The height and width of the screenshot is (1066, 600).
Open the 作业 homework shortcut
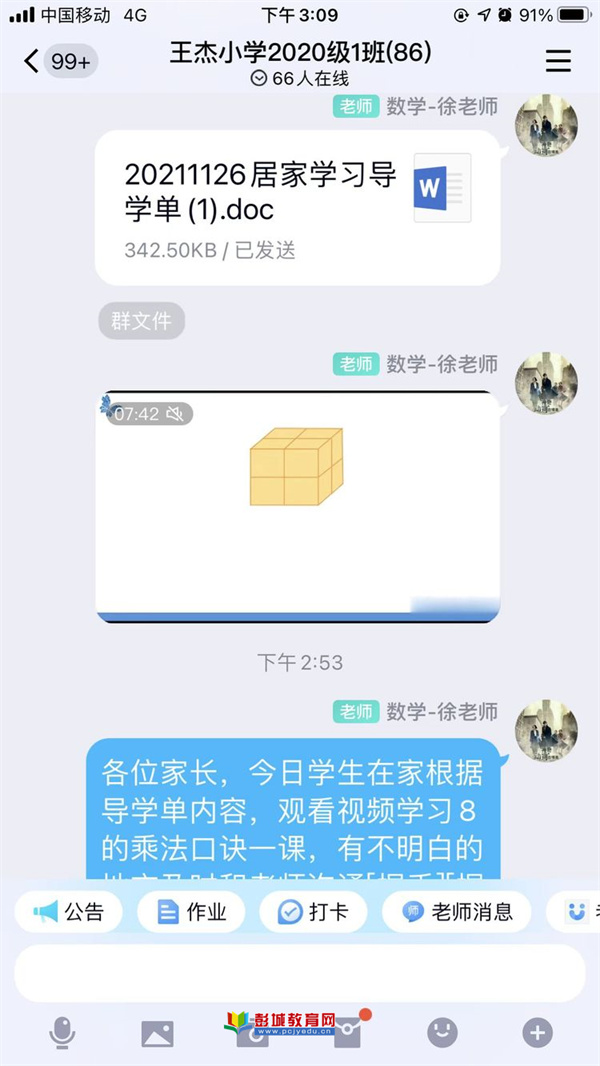(191, 912)
